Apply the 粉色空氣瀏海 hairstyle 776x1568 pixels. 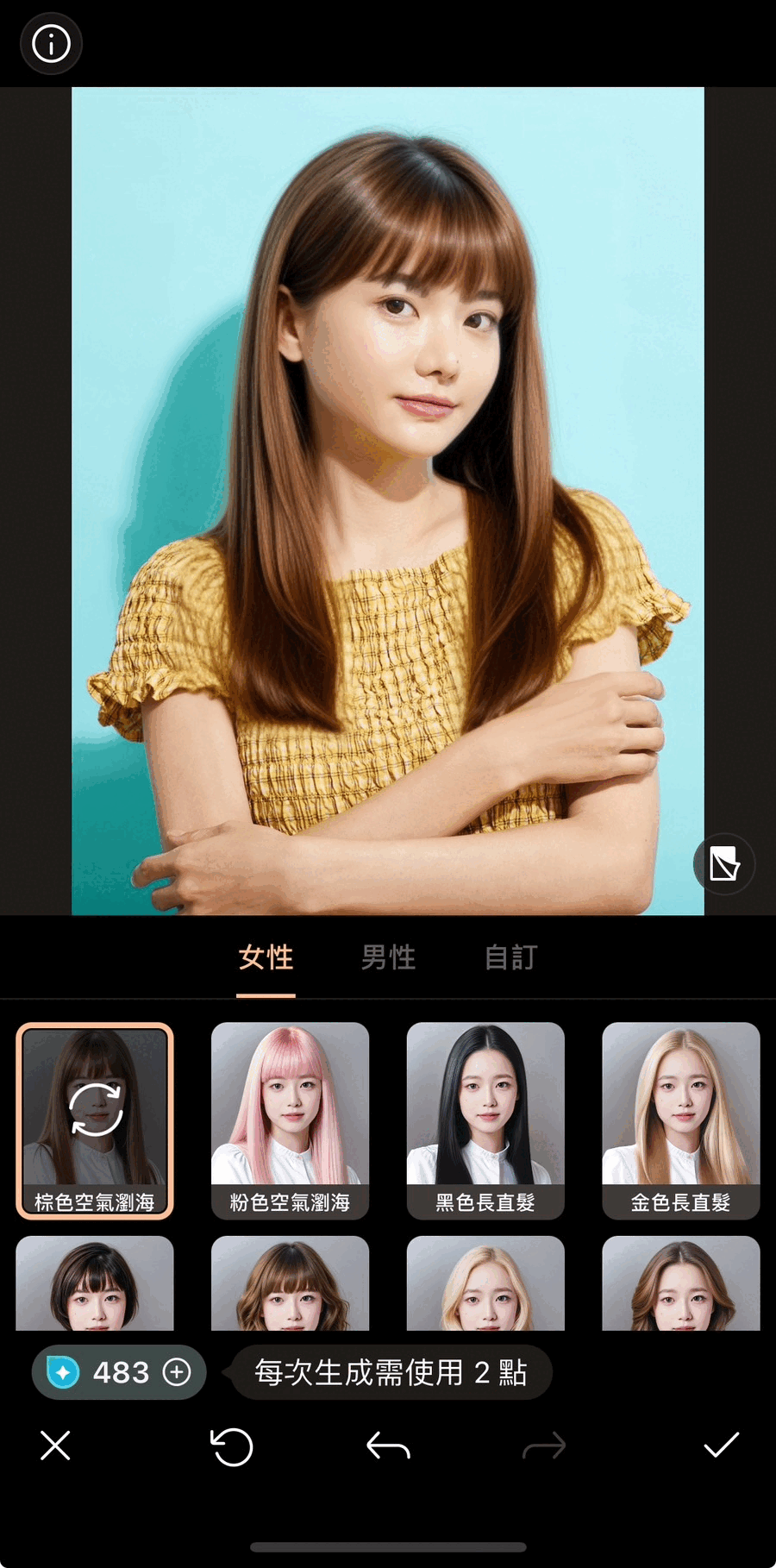(x=290, y=1120)
